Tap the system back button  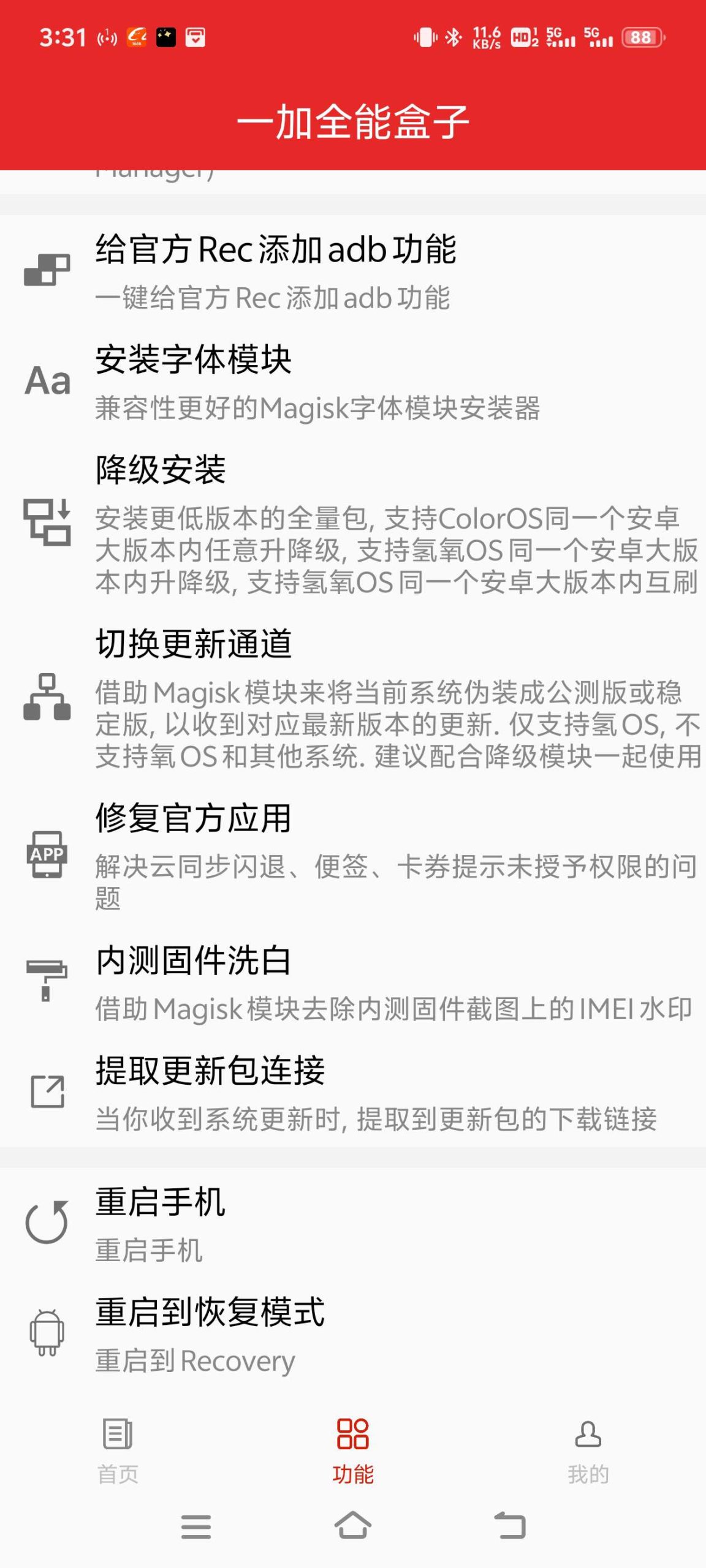510,1526
